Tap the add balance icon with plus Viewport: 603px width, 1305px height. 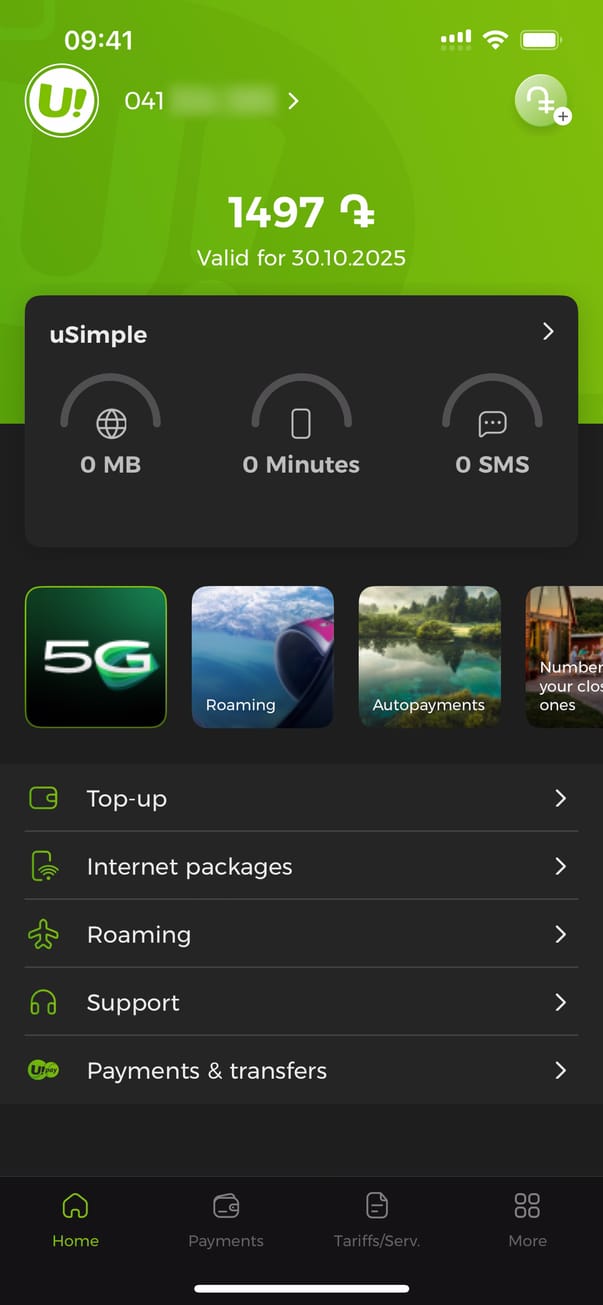pyautogui.click(x=541, y=102)
